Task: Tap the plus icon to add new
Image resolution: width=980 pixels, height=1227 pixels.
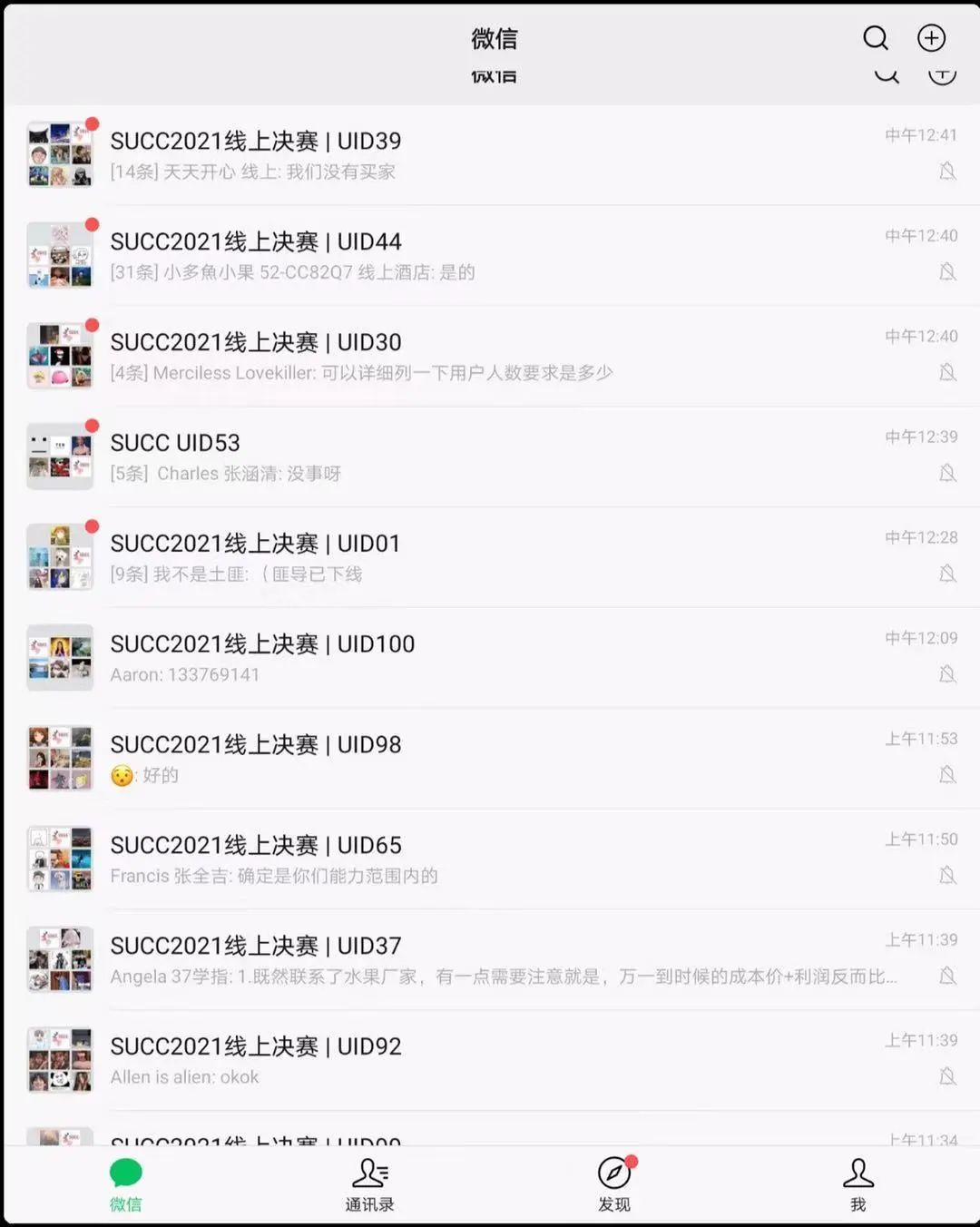Action: pos(931,38)
